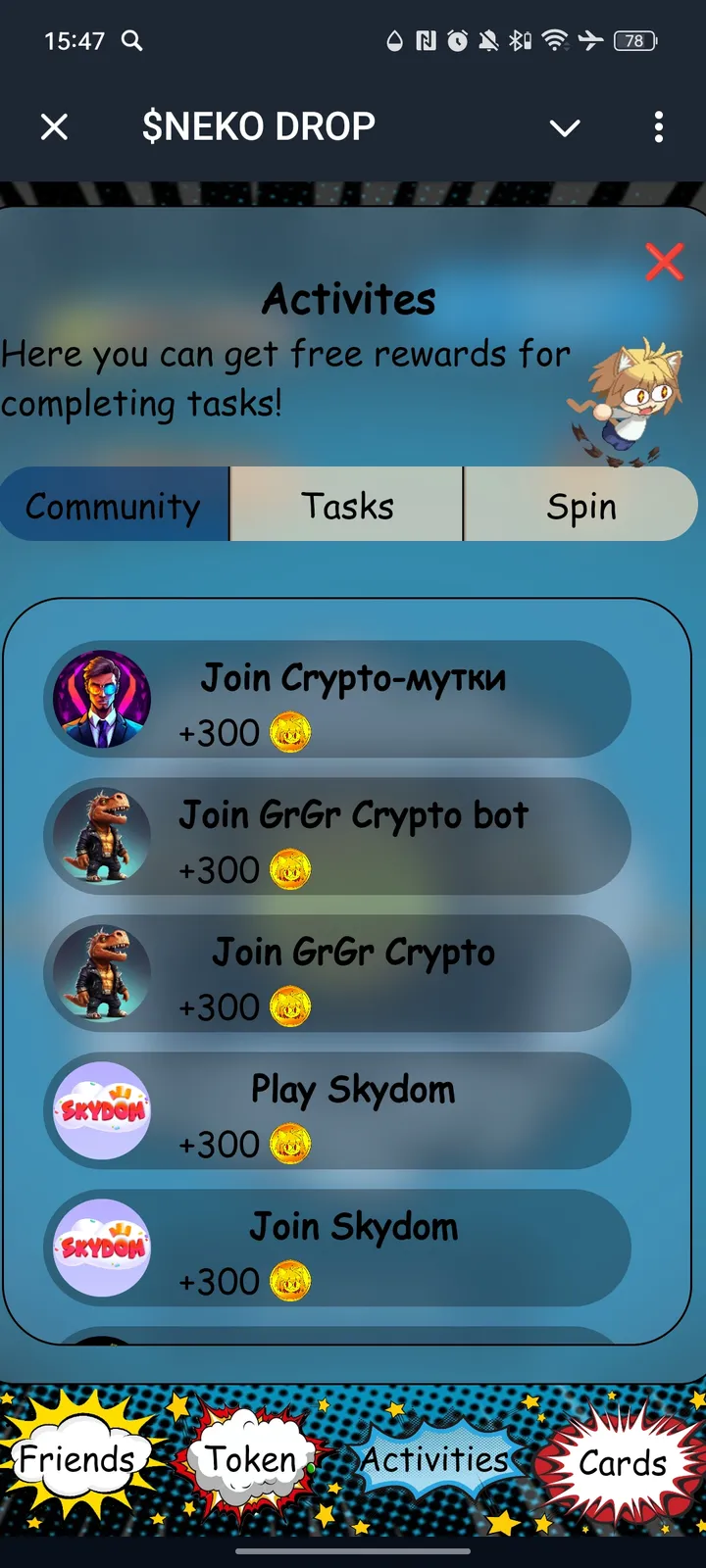Open the Join Crypto-мутки task
706x1568 pixels.
click(x=338, y=700)
